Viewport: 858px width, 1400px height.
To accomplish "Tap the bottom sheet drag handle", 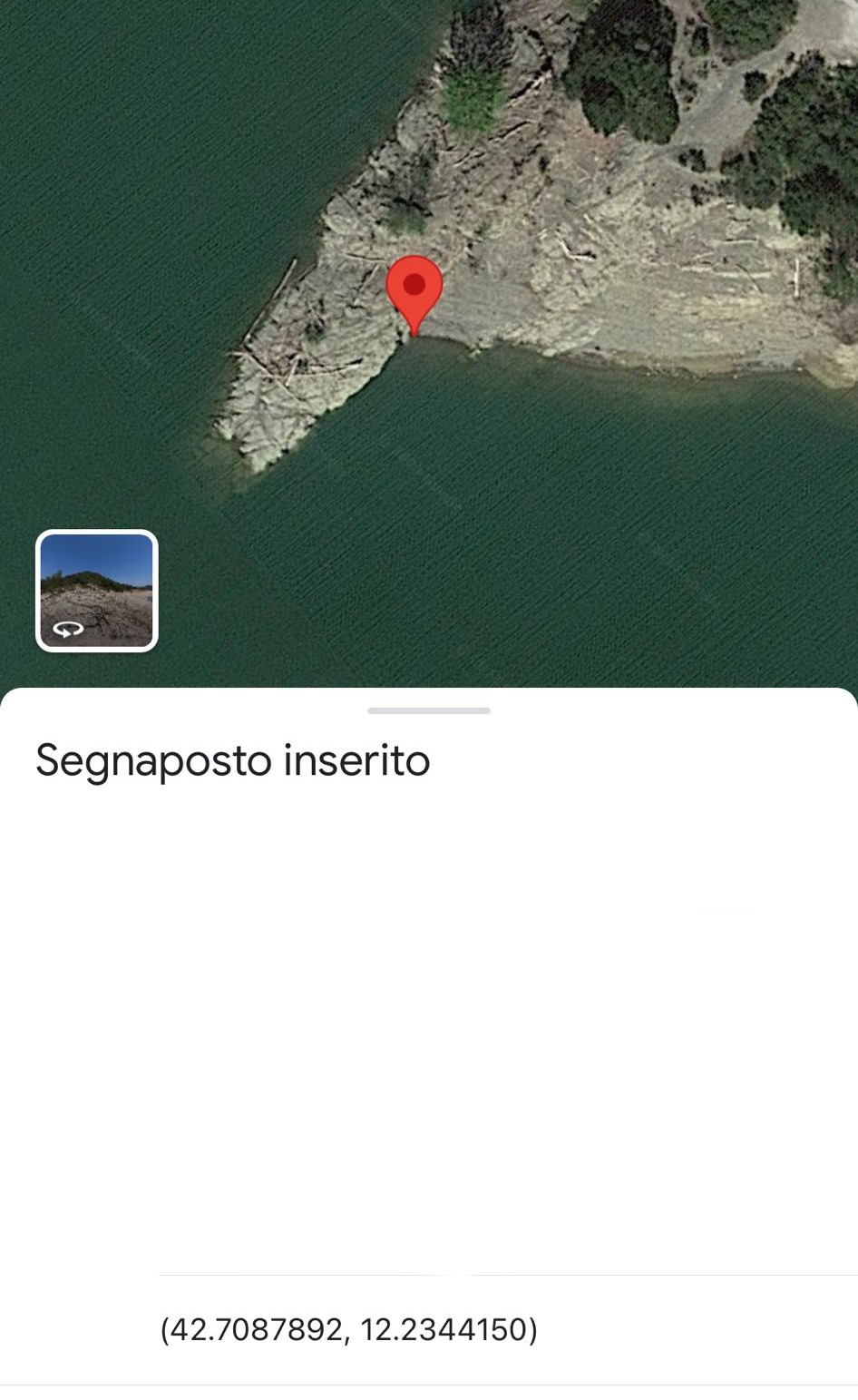I will [x=429, y=710].
